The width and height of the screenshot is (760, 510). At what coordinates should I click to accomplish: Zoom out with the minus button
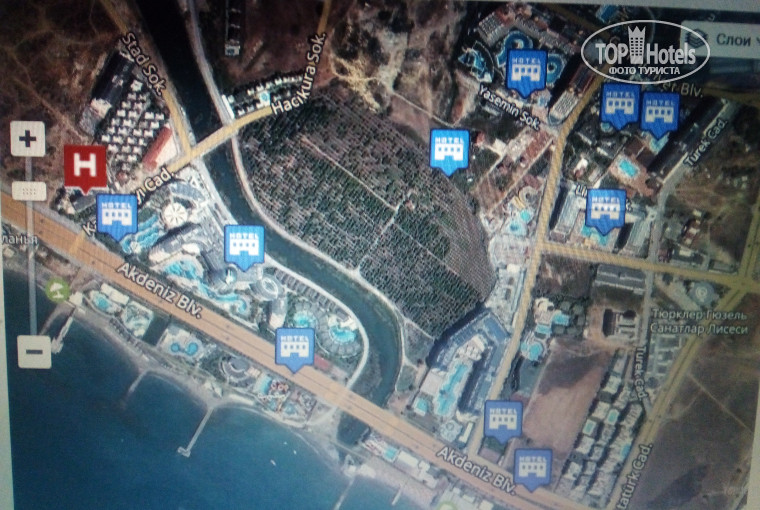pos(35,350)
